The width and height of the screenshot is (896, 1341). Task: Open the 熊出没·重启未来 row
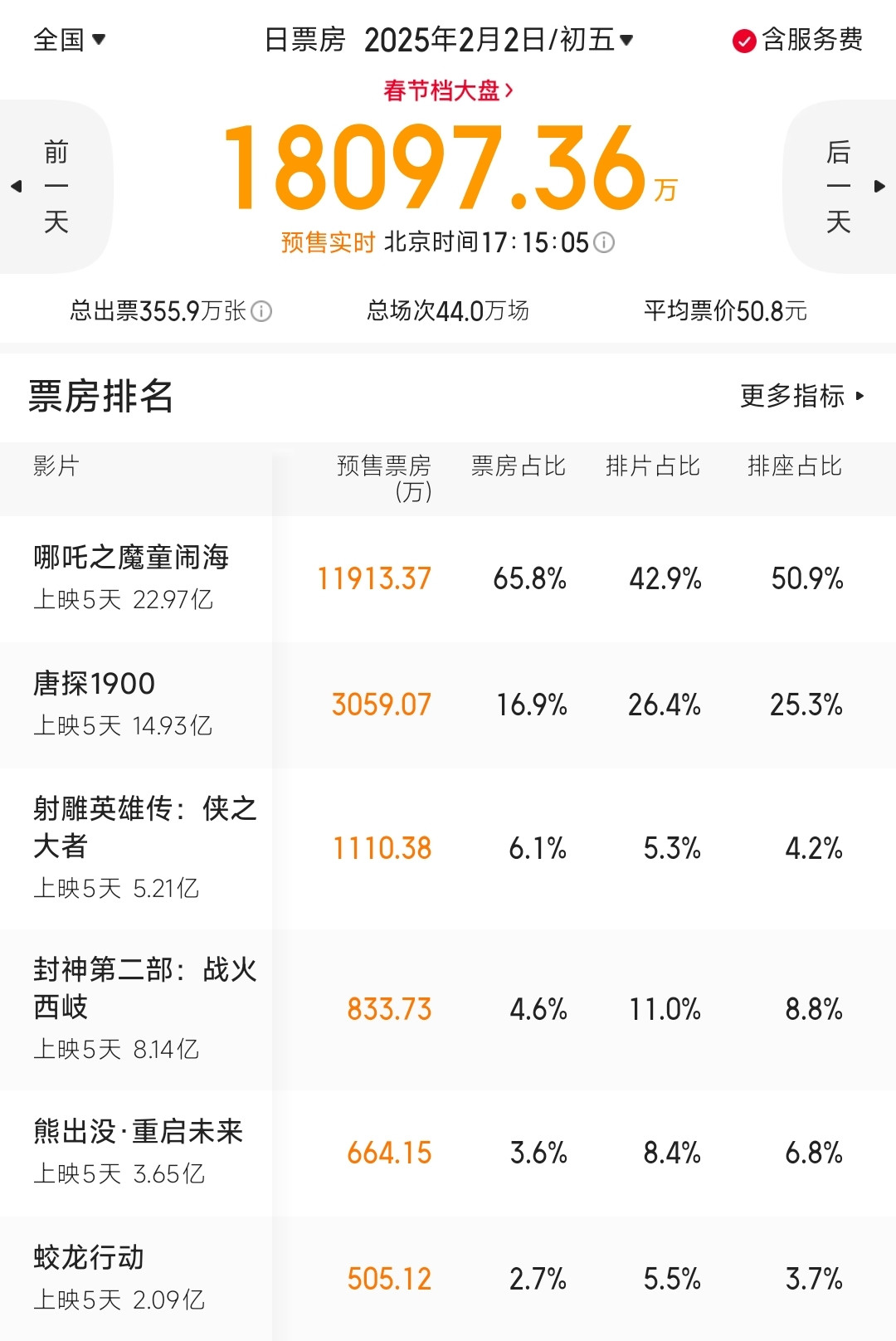pyautogui.click(x=448, y=1153)
